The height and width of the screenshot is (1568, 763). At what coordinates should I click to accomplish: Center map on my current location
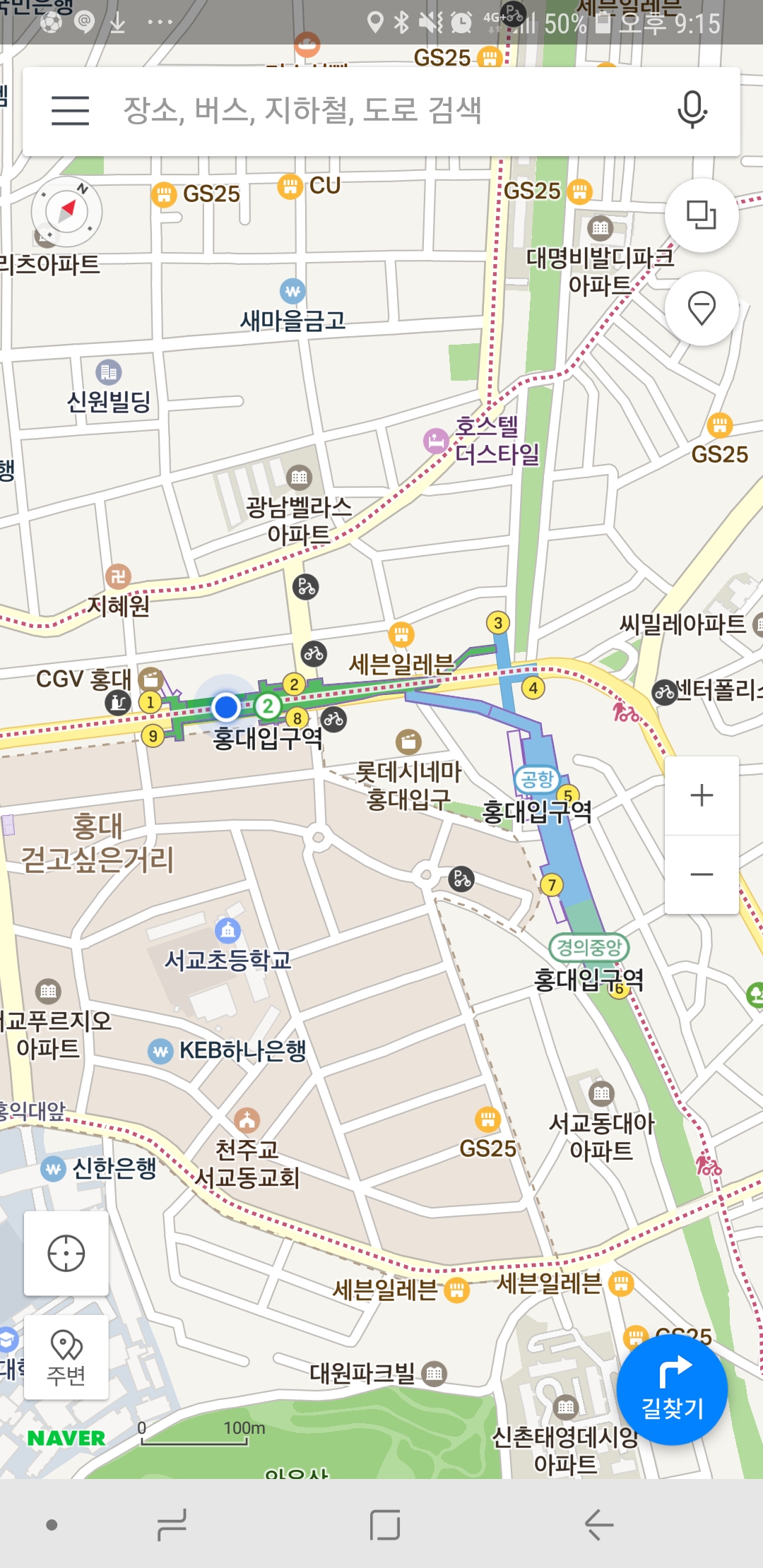coord(66,1254)
